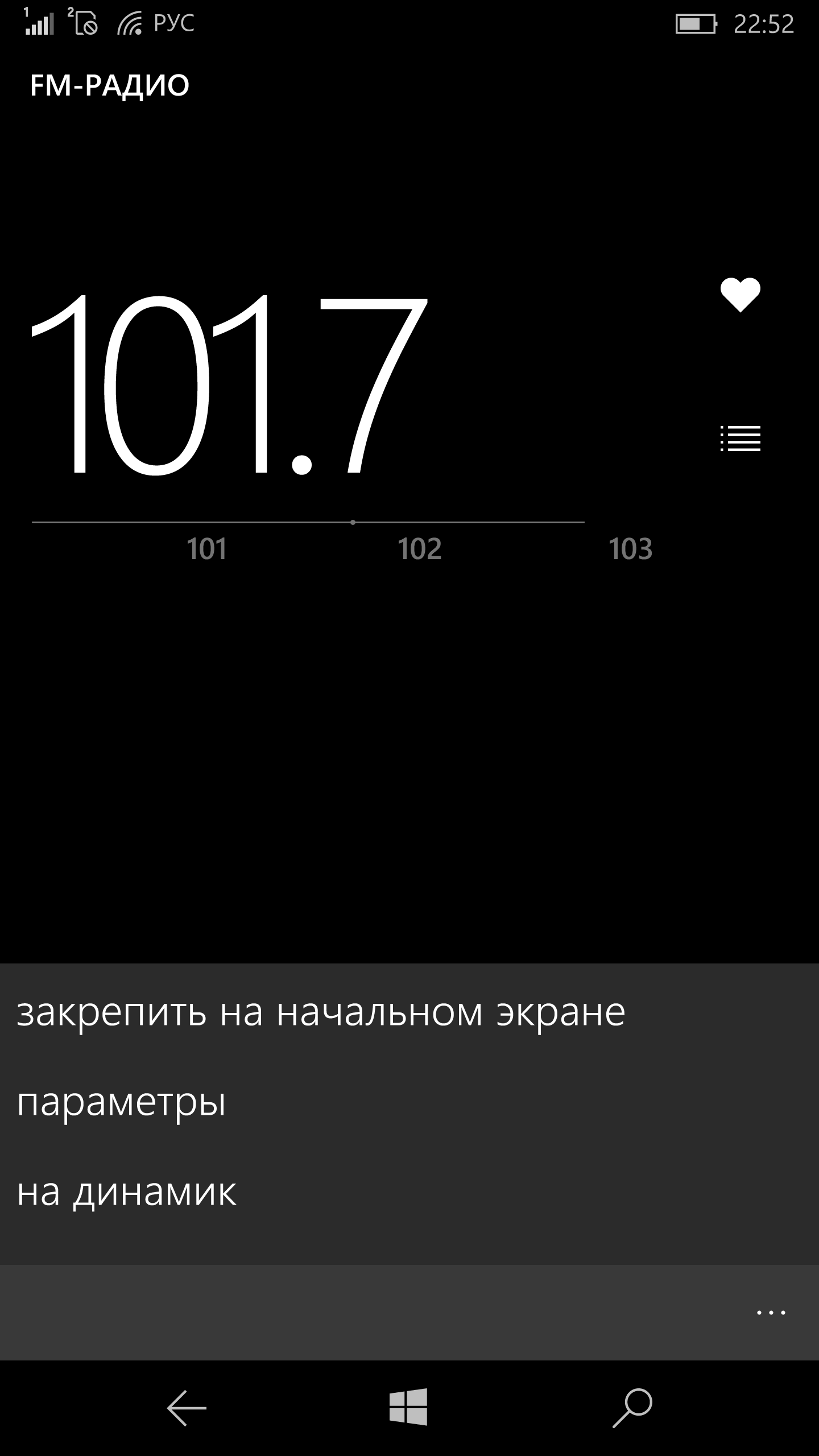Image resolution: width=819 pixels, height=1456 pixels.
Task: Open "параметры" settings
Action: coord(121,1102)
